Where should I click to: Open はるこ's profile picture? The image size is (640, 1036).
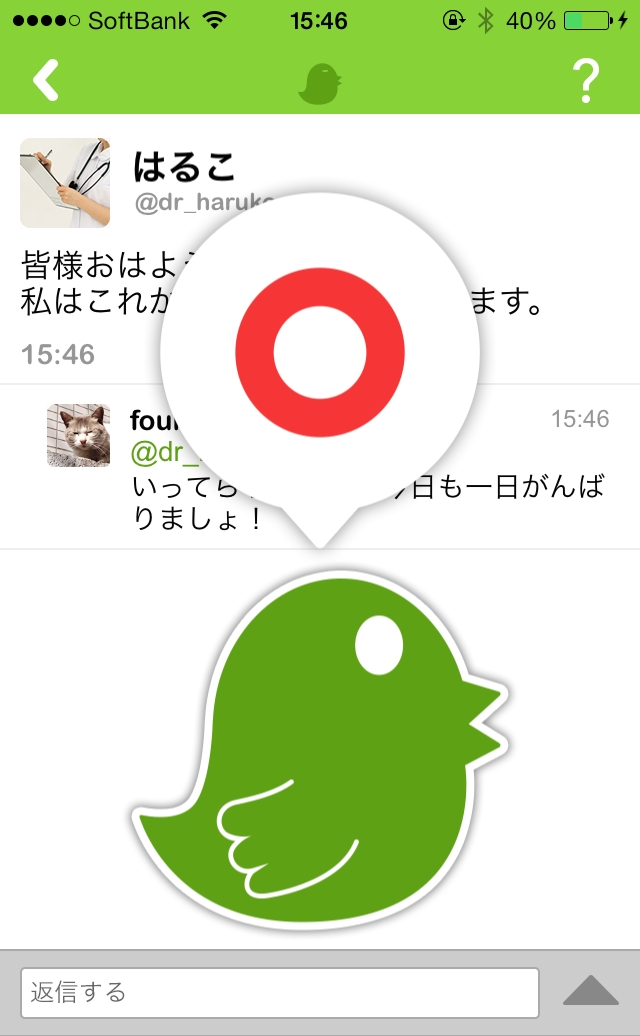(x=65, y=183)
